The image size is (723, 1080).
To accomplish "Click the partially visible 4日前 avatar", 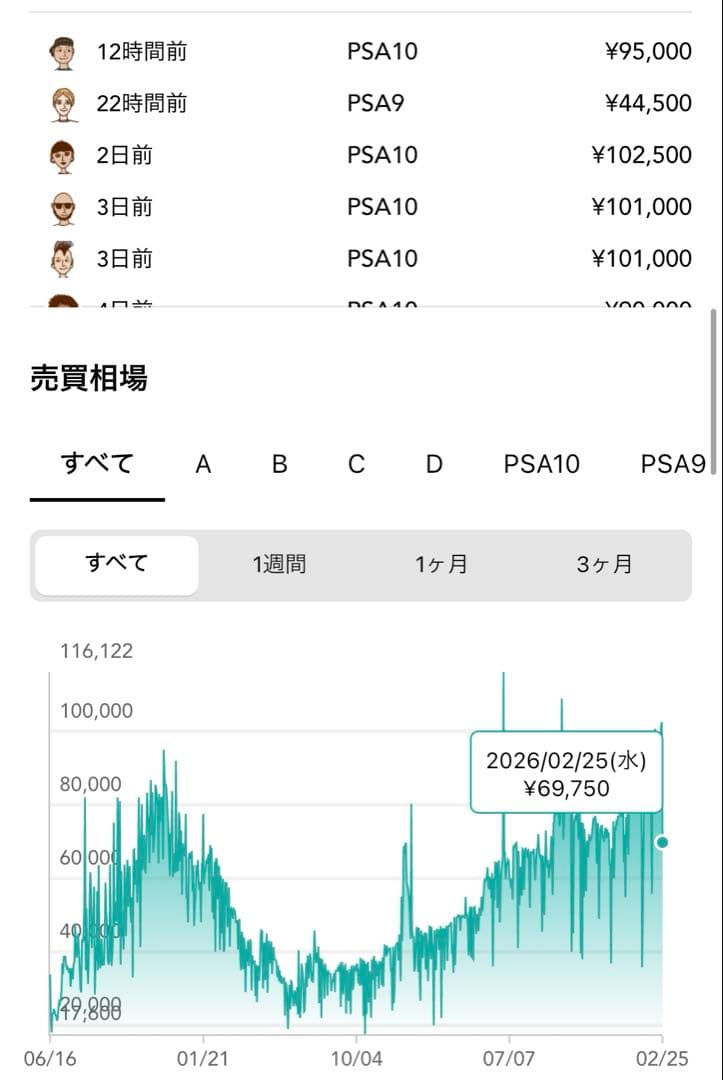I will tap(62, 300).
